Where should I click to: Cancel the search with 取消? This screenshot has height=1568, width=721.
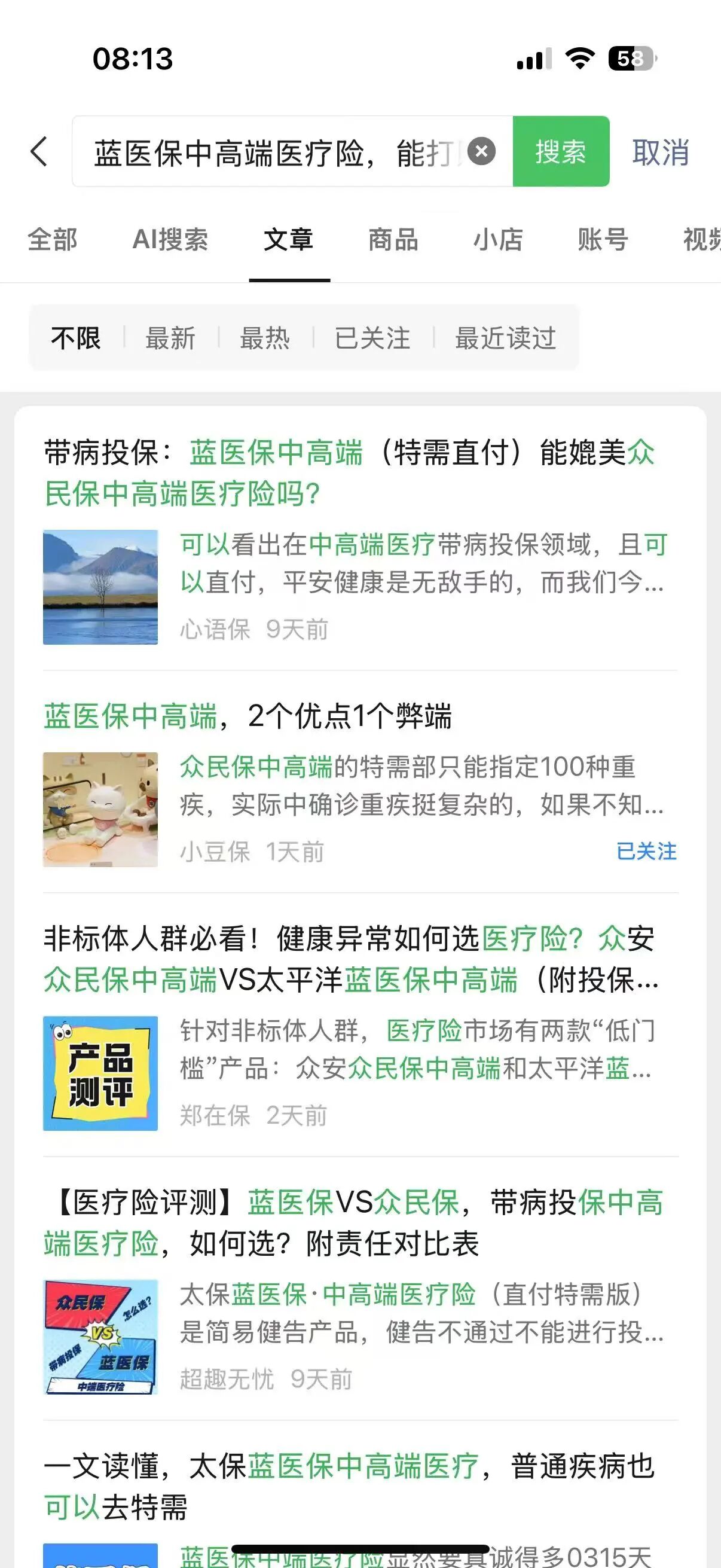click(x=660, y=152)
